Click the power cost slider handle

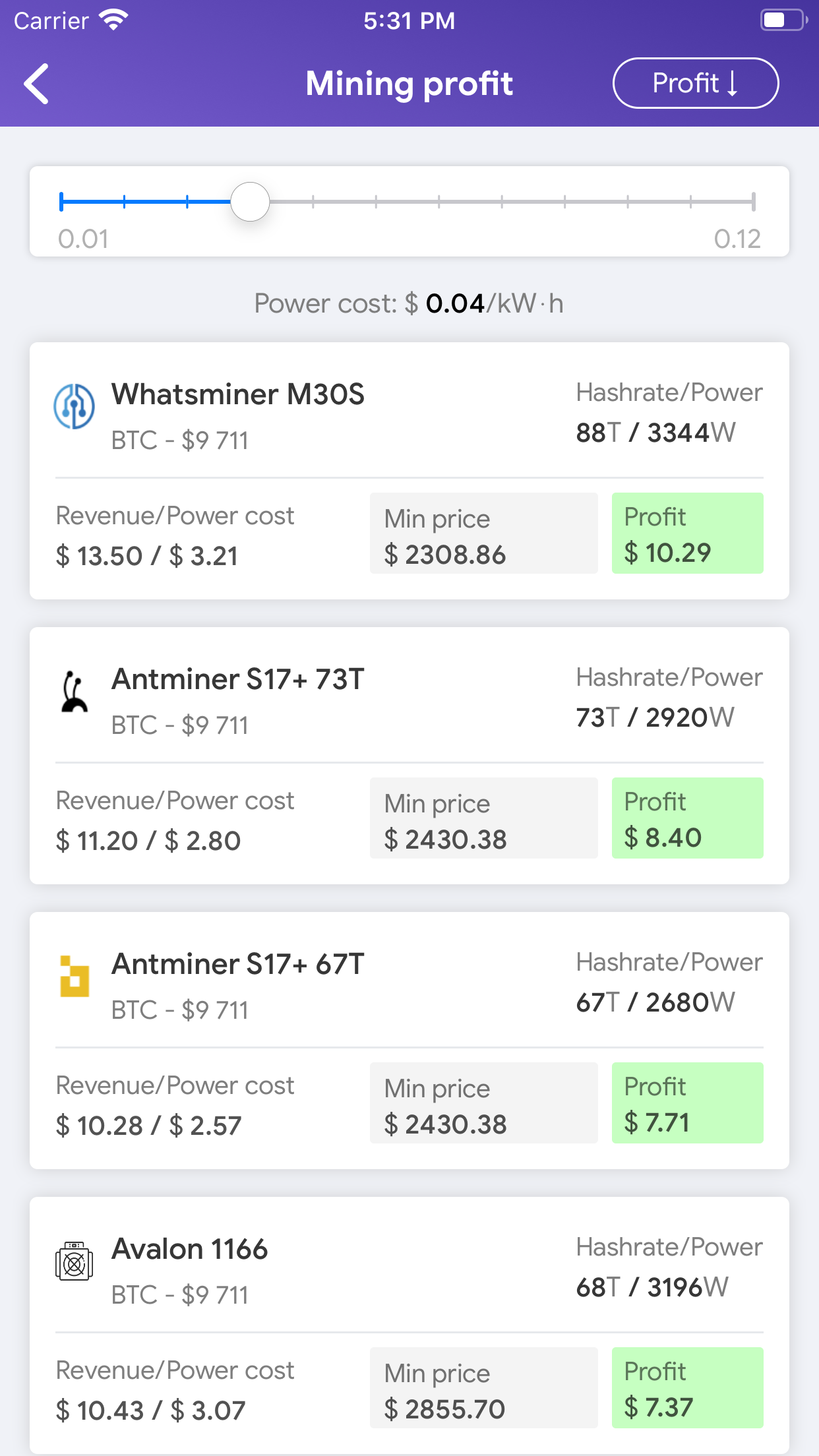(249, 201)
